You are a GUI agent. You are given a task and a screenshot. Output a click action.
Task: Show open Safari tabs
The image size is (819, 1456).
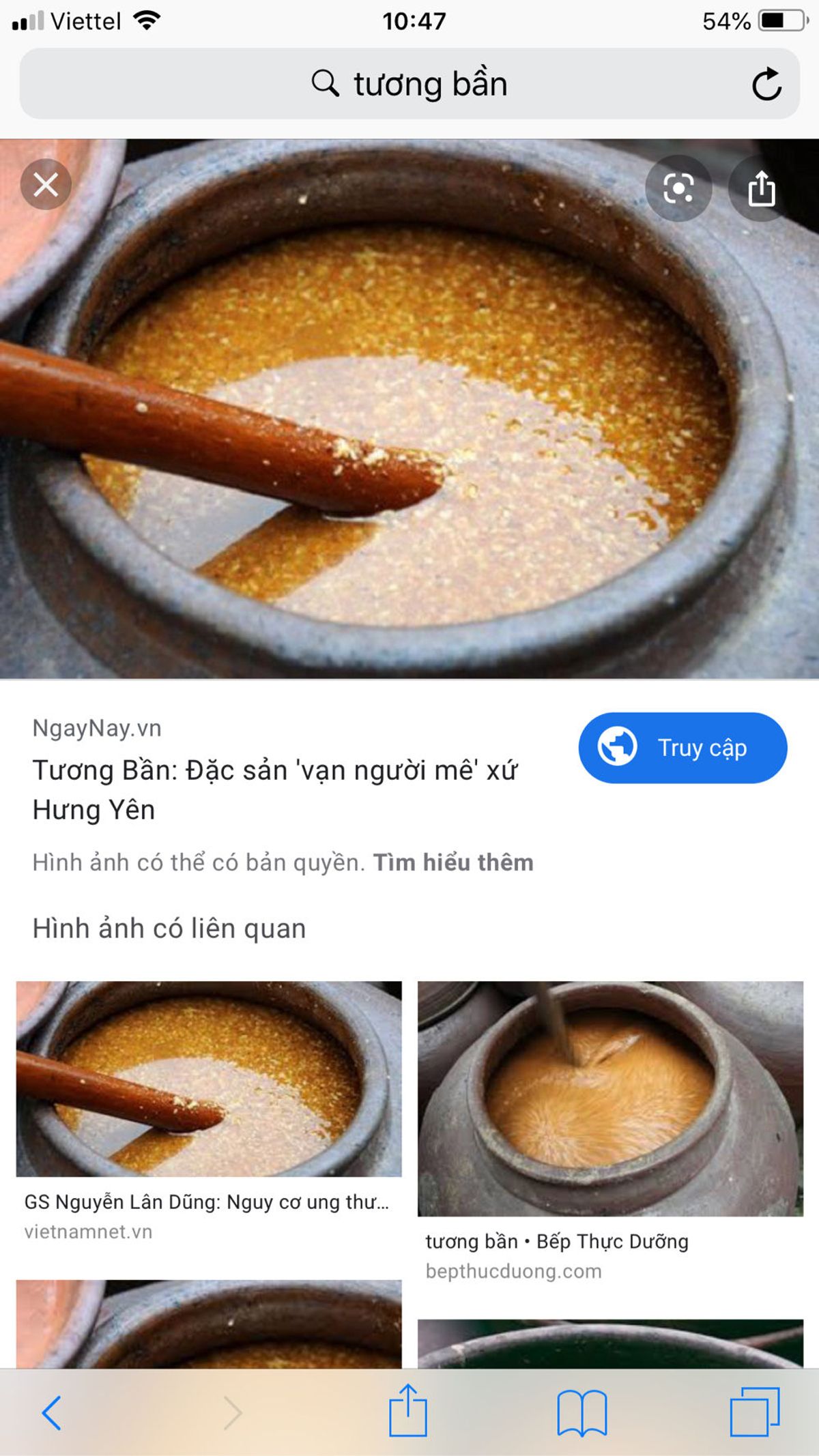click(754, 1412)
